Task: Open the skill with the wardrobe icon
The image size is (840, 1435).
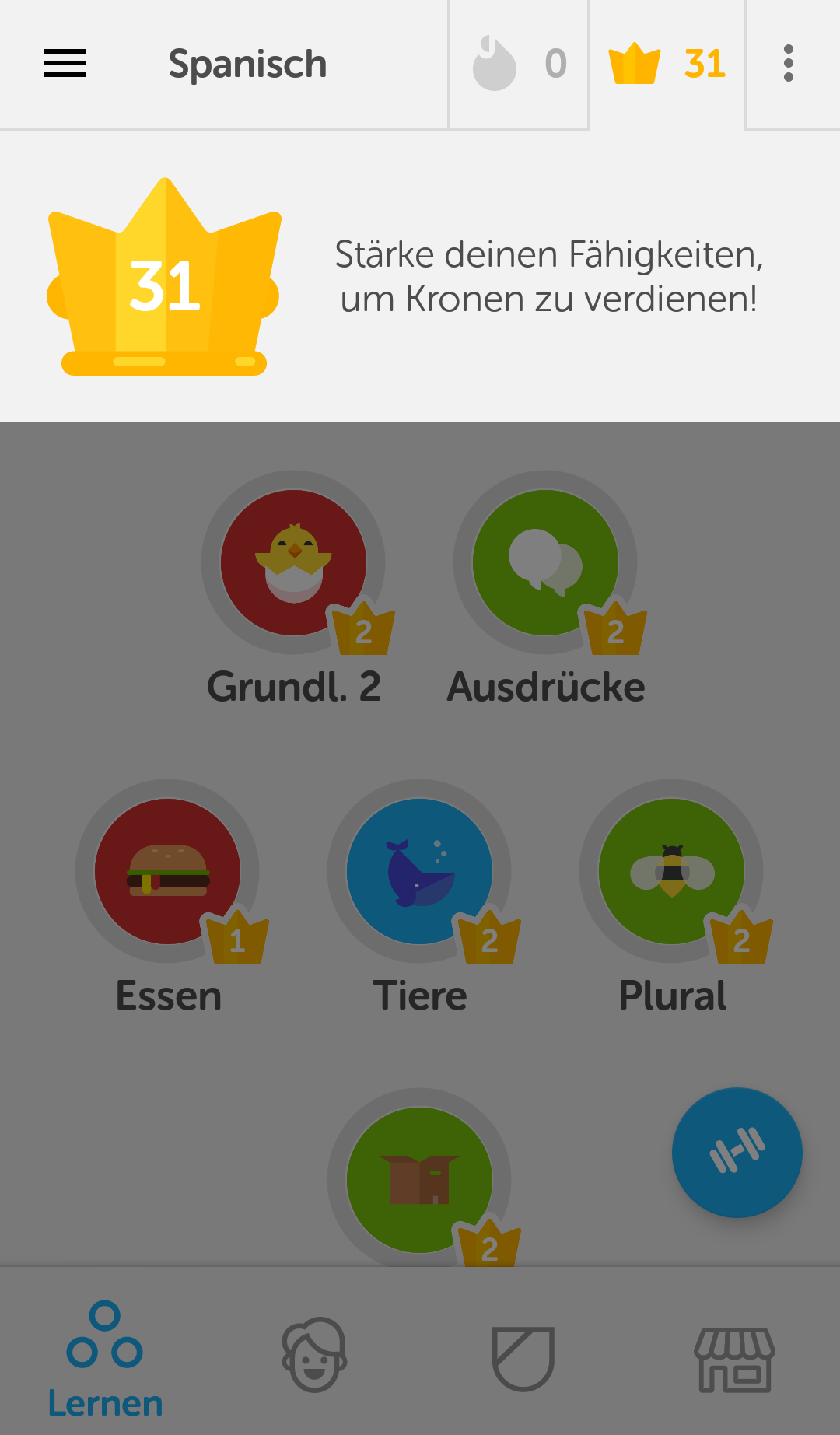Action: 419,1178
